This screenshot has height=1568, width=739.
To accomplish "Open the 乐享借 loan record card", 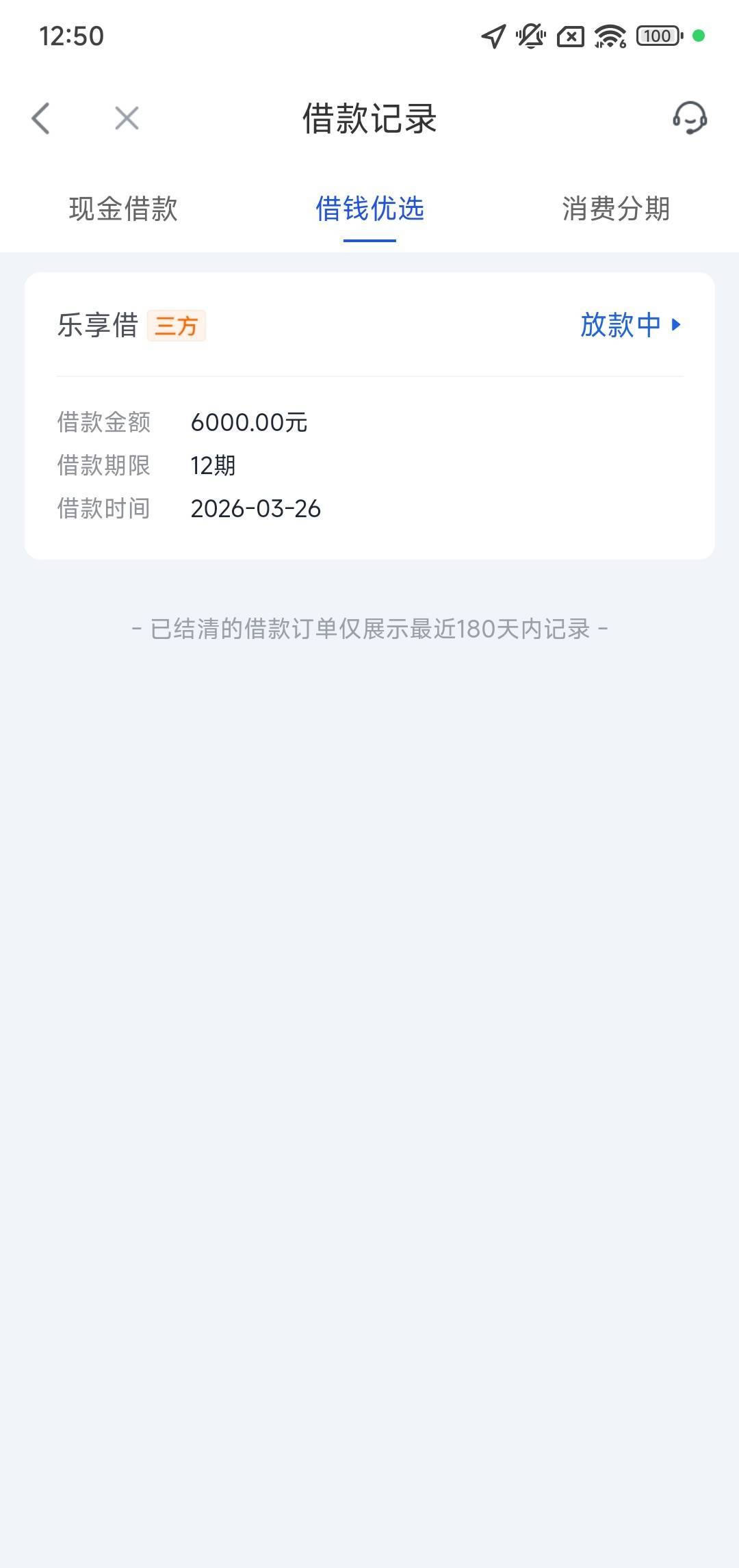I will click(x=369, y=465).
